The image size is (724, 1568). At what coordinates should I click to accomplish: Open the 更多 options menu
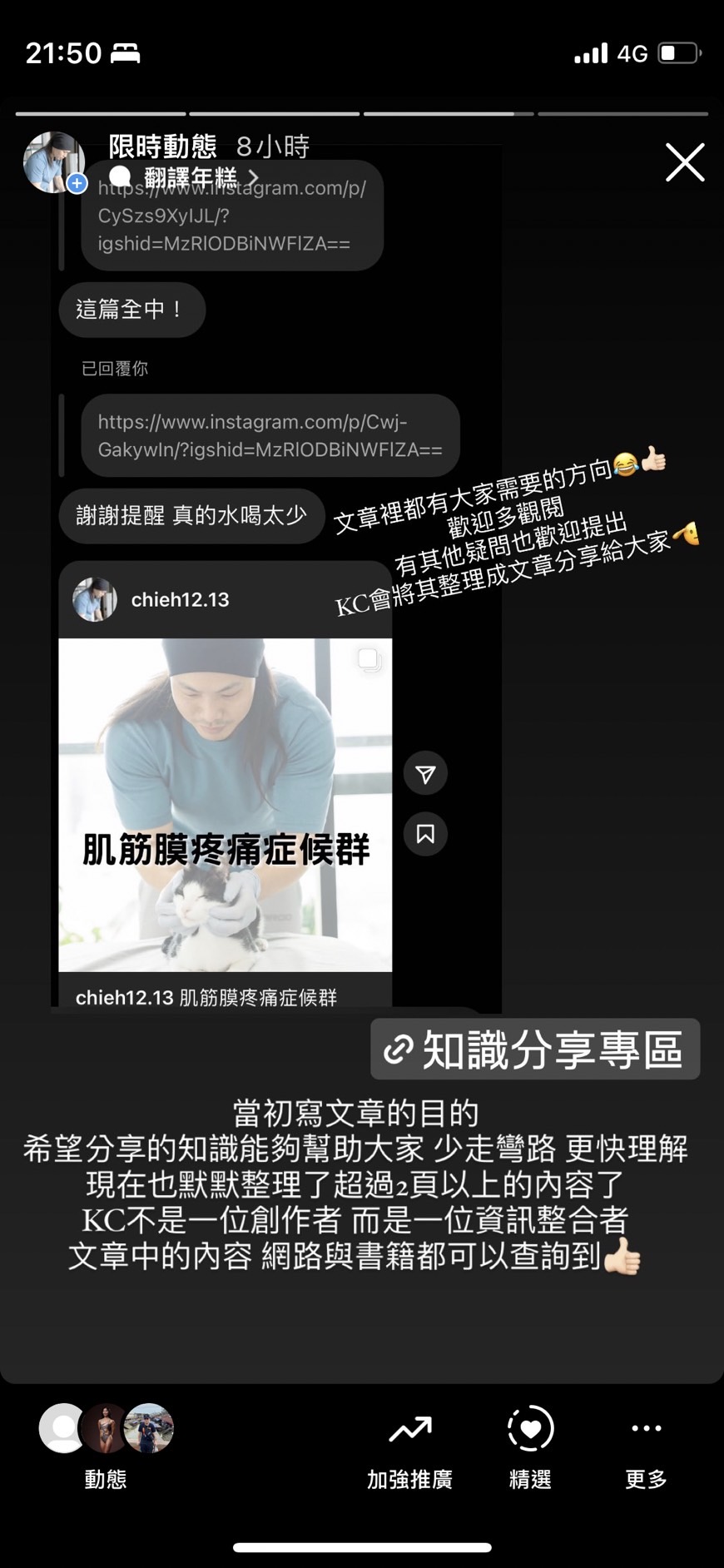(x=646, y=1446)
